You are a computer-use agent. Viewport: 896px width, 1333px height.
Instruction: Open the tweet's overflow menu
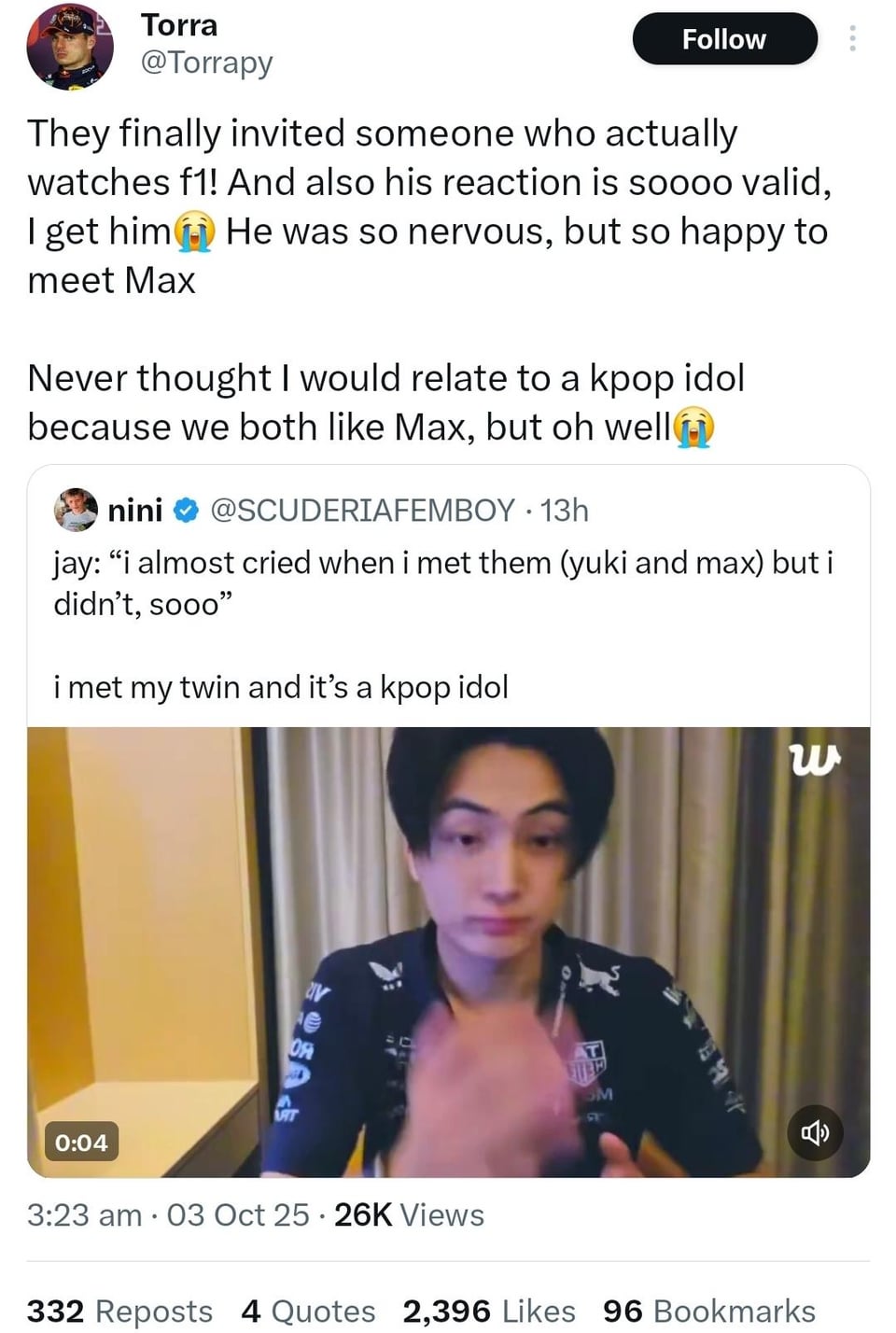point(851,38)
